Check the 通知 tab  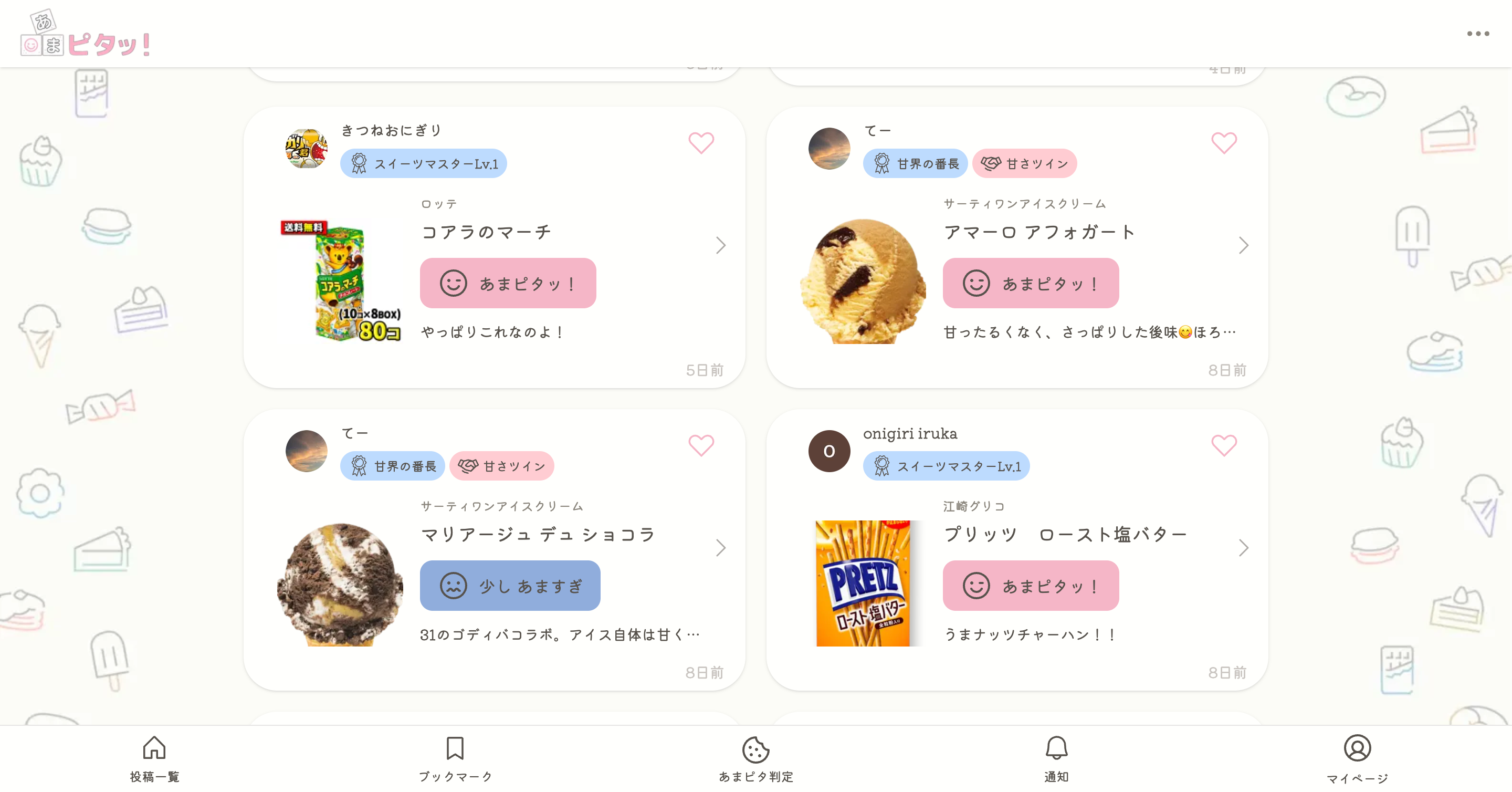click(x=1056, y=758)
